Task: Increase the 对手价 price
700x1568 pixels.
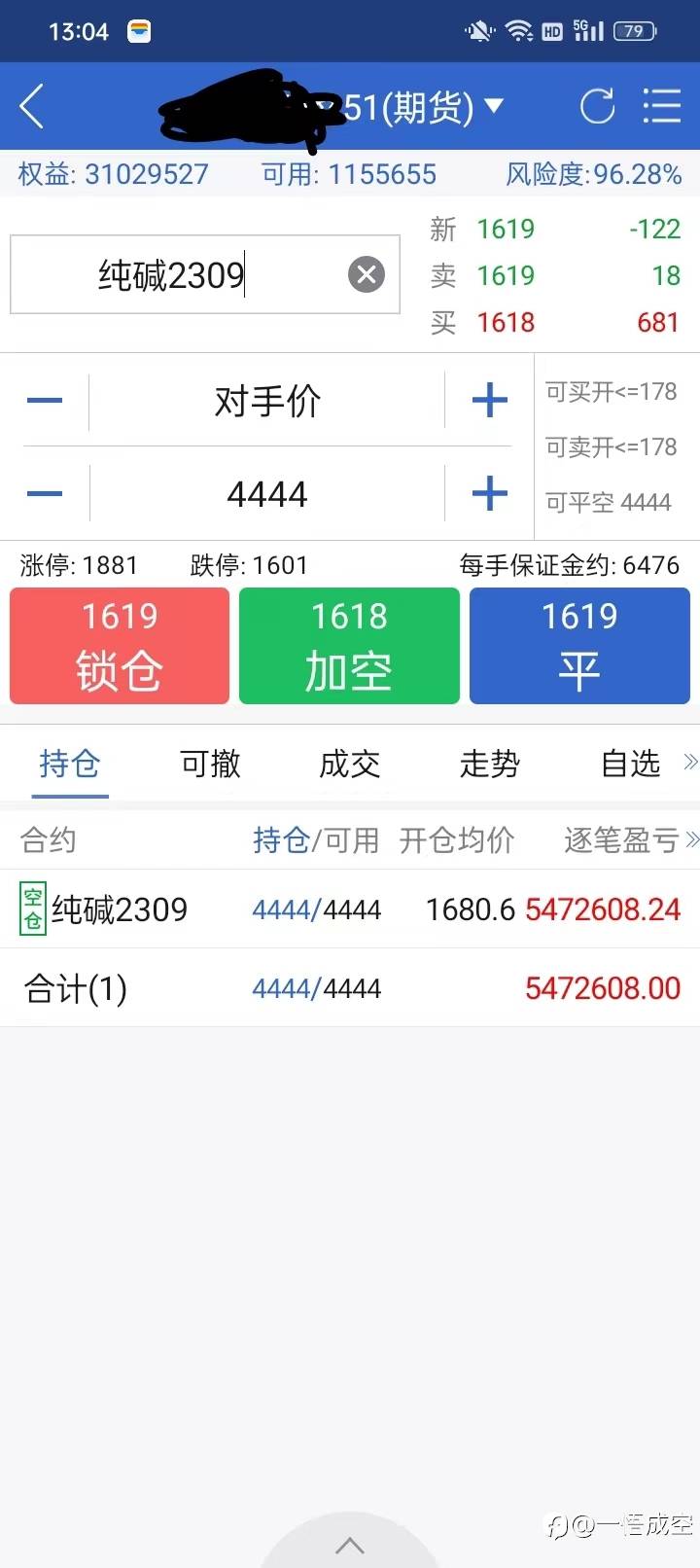Action: pos(489,401)
